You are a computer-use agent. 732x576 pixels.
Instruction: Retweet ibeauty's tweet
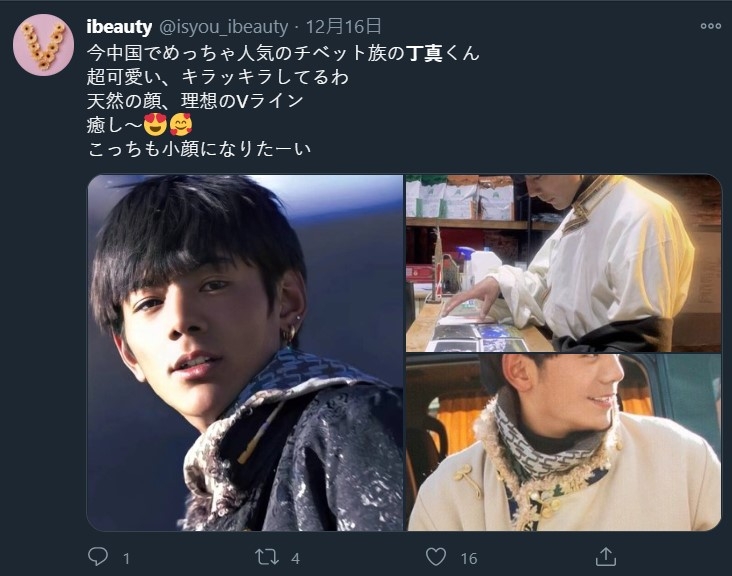[x=268, y=557]
